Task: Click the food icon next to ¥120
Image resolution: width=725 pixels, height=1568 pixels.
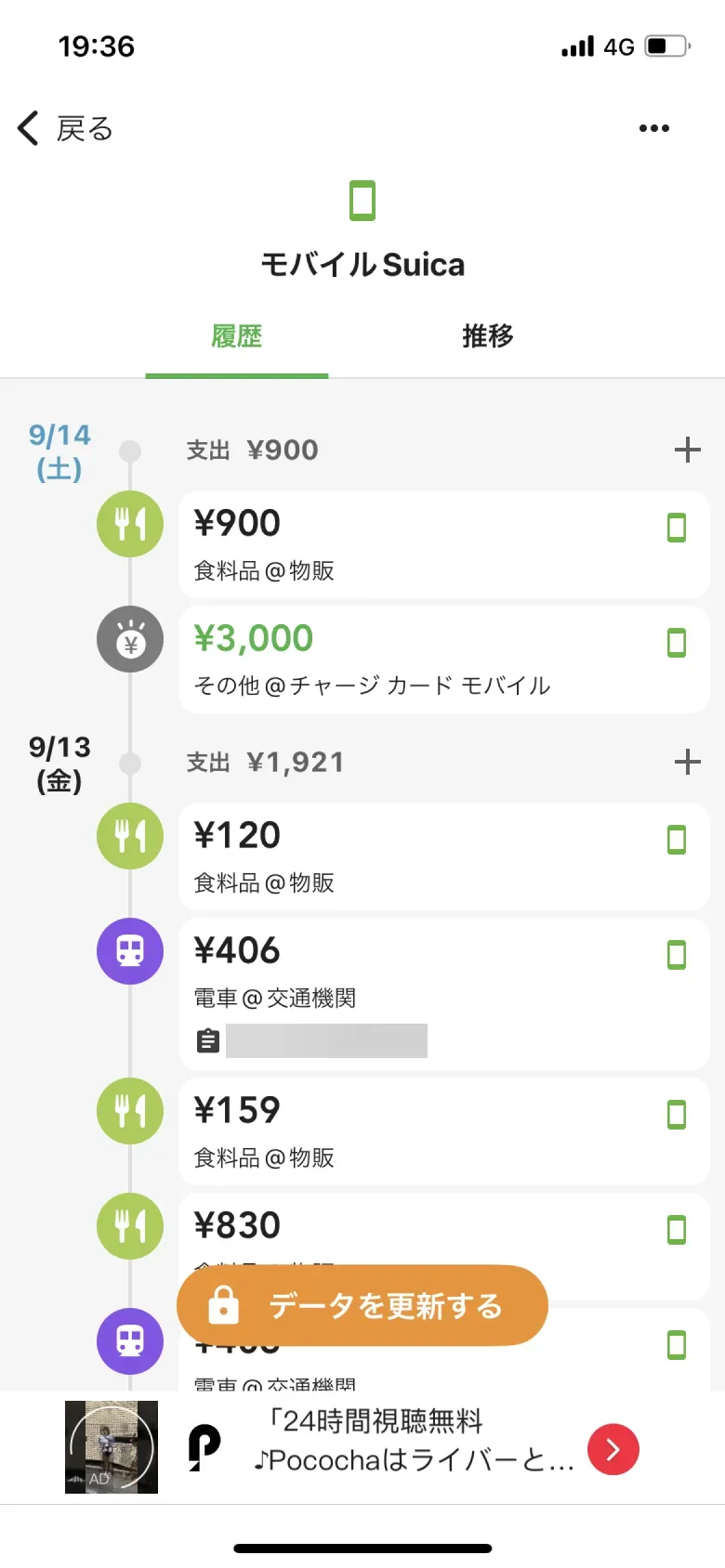Action: pos(129,836)
